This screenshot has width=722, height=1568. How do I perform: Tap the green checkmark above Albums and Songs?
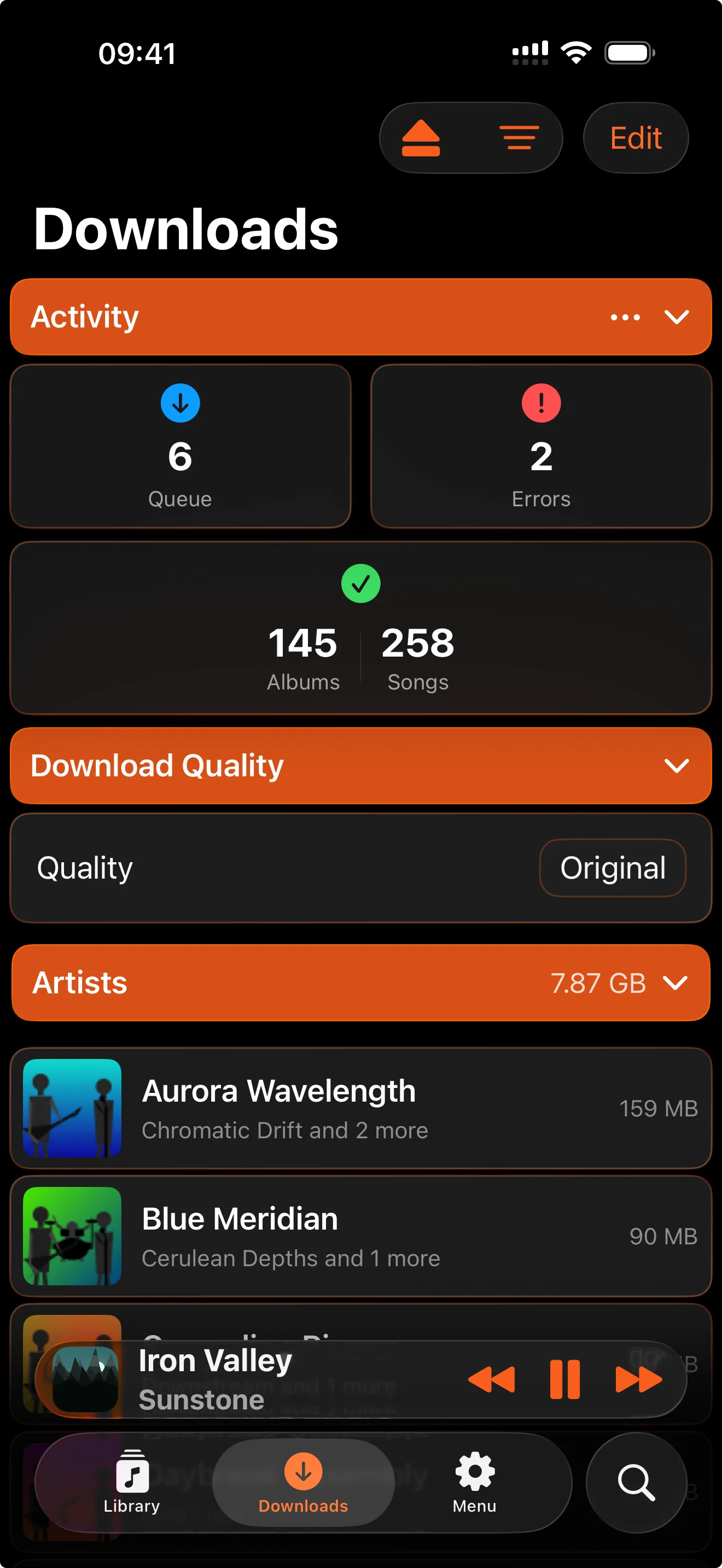[x=361, y=584]
